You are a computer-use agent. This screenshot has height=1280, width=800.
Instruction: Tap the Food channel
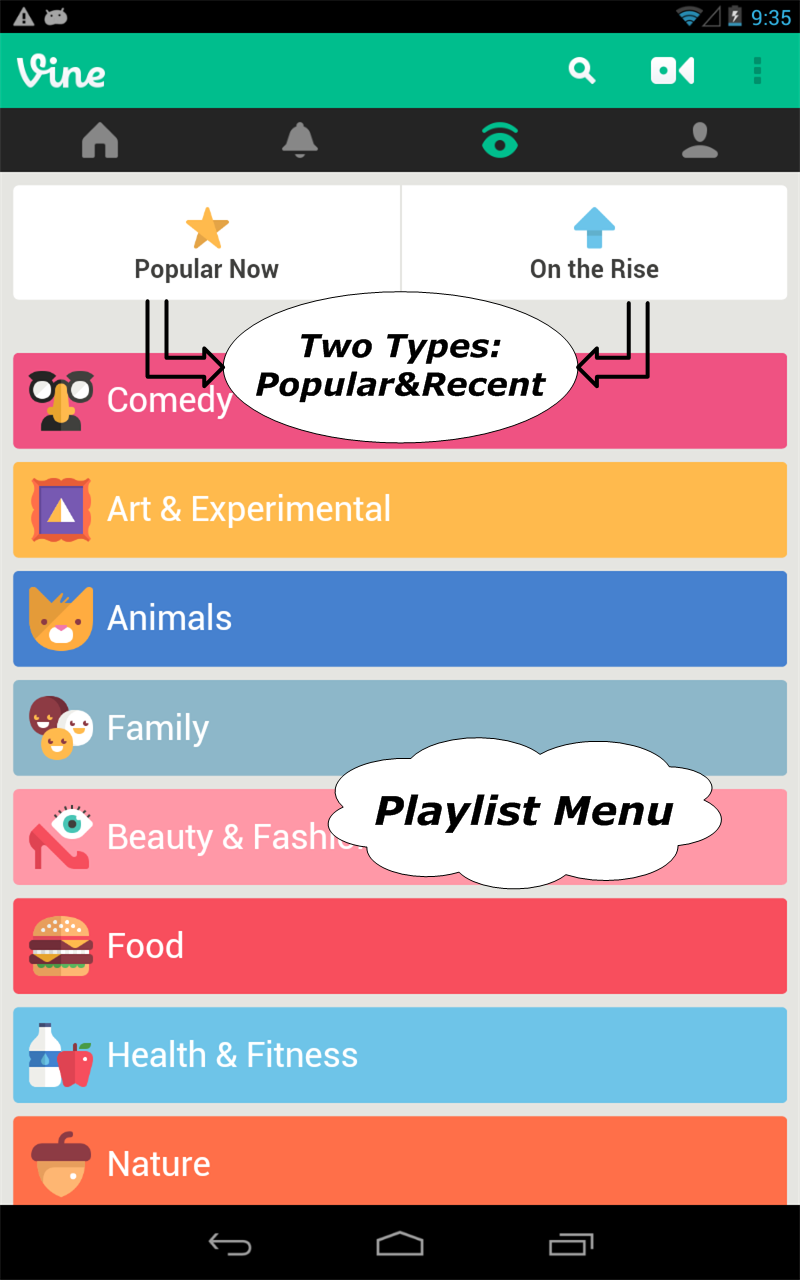[400, 946]
